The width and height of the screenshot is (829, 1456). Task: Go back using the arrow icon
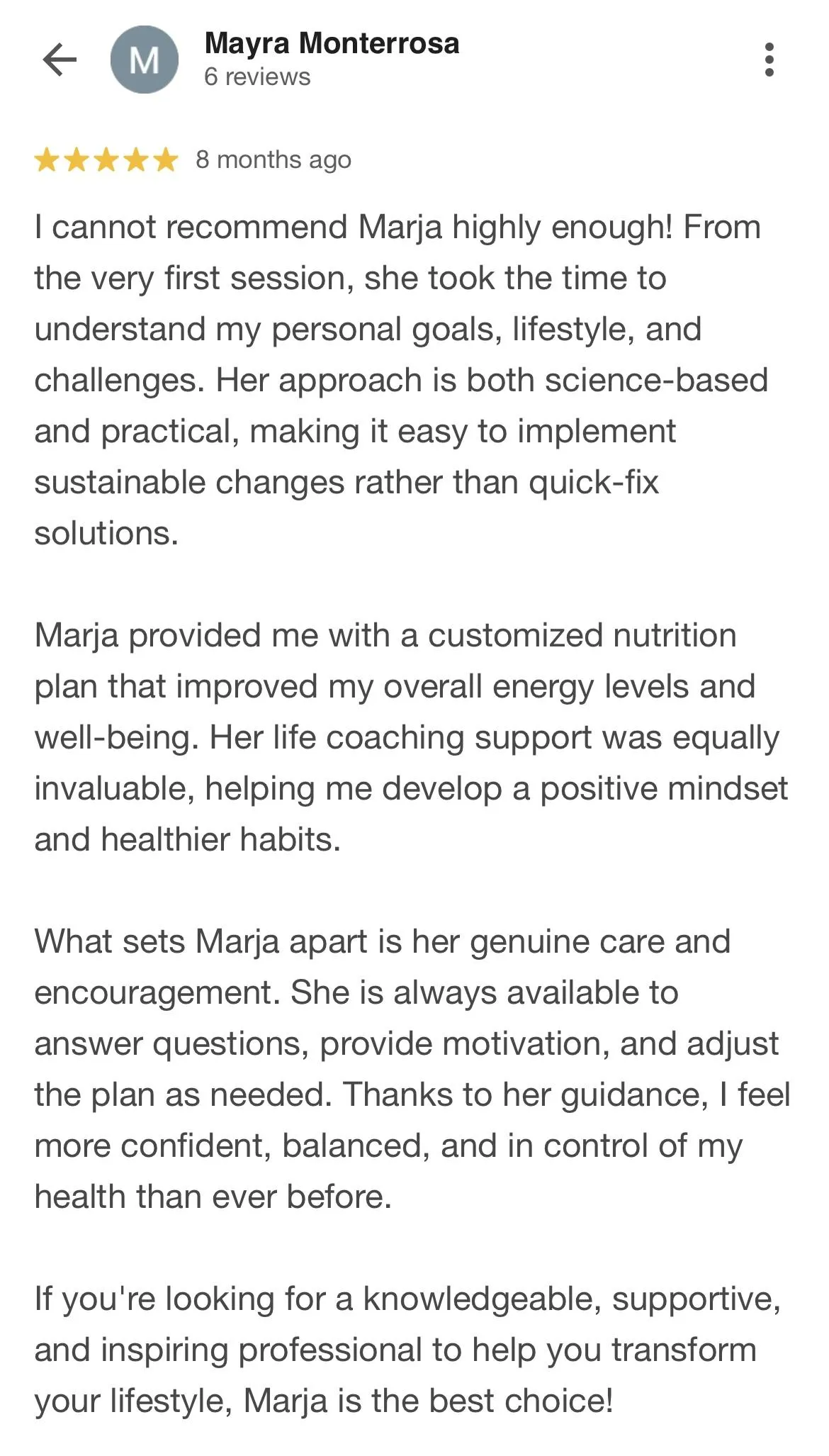pyautogui.click(x=60, y=60)
